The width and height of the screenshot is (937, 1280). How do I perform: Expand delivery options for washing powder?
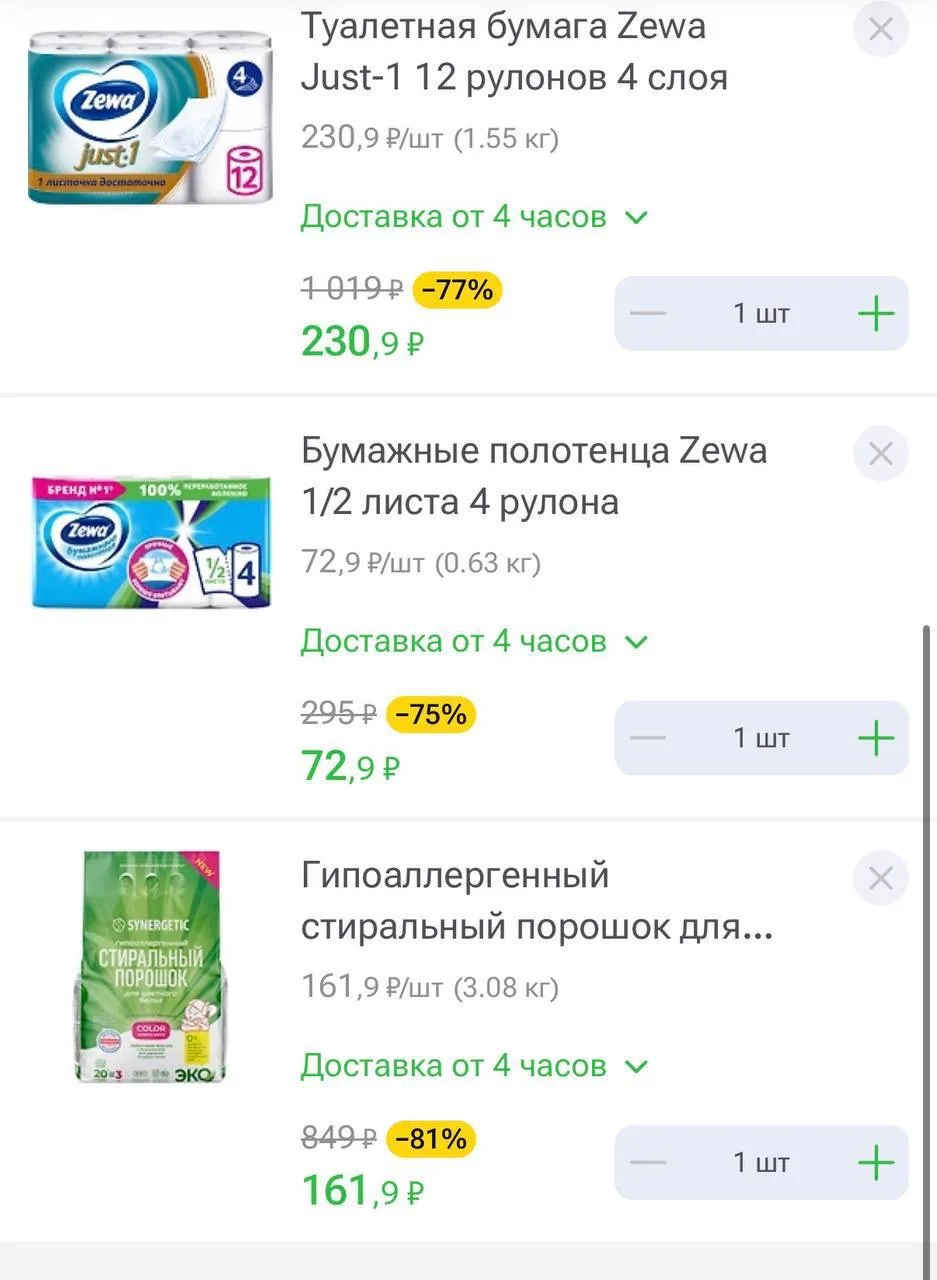[x=474, y=1066]
